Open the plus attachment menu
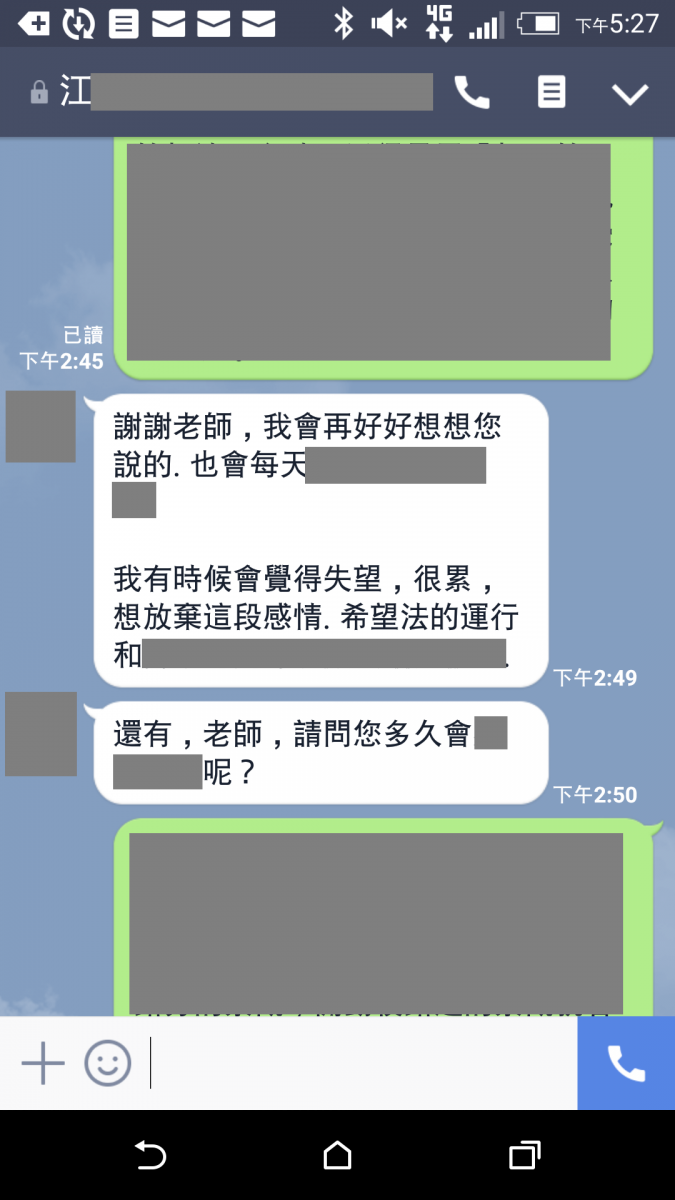 tap(43, 1063)
